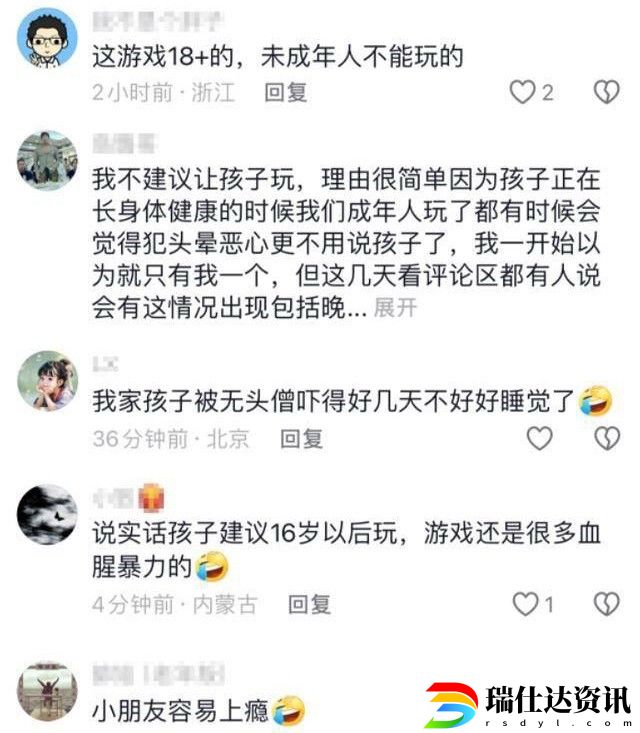Open the avatar of the 18+ commenter
The image size is (640, 733).
point(47,38)
